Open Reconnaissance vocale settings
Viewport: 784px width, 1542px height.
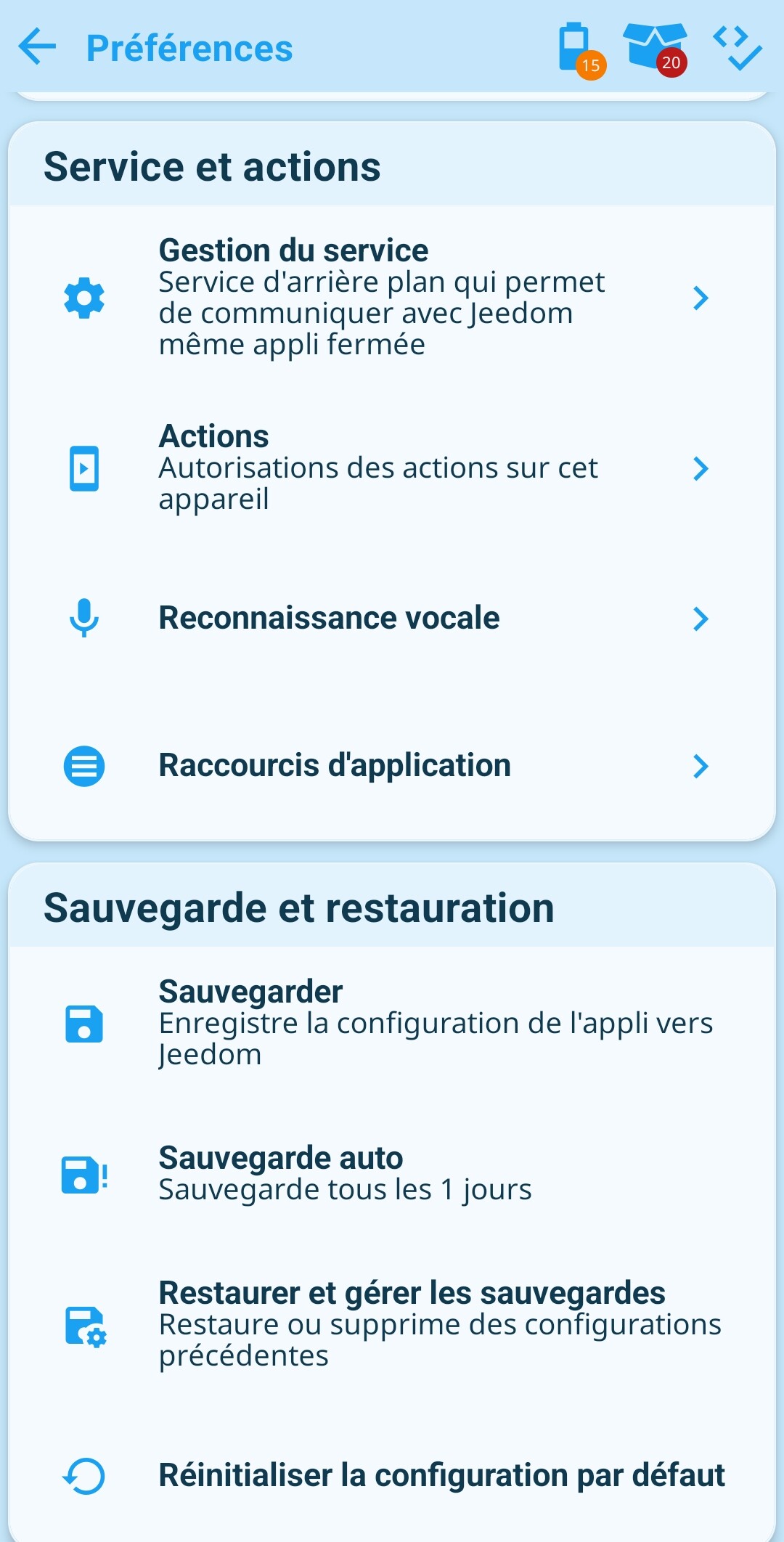(392, 619)
